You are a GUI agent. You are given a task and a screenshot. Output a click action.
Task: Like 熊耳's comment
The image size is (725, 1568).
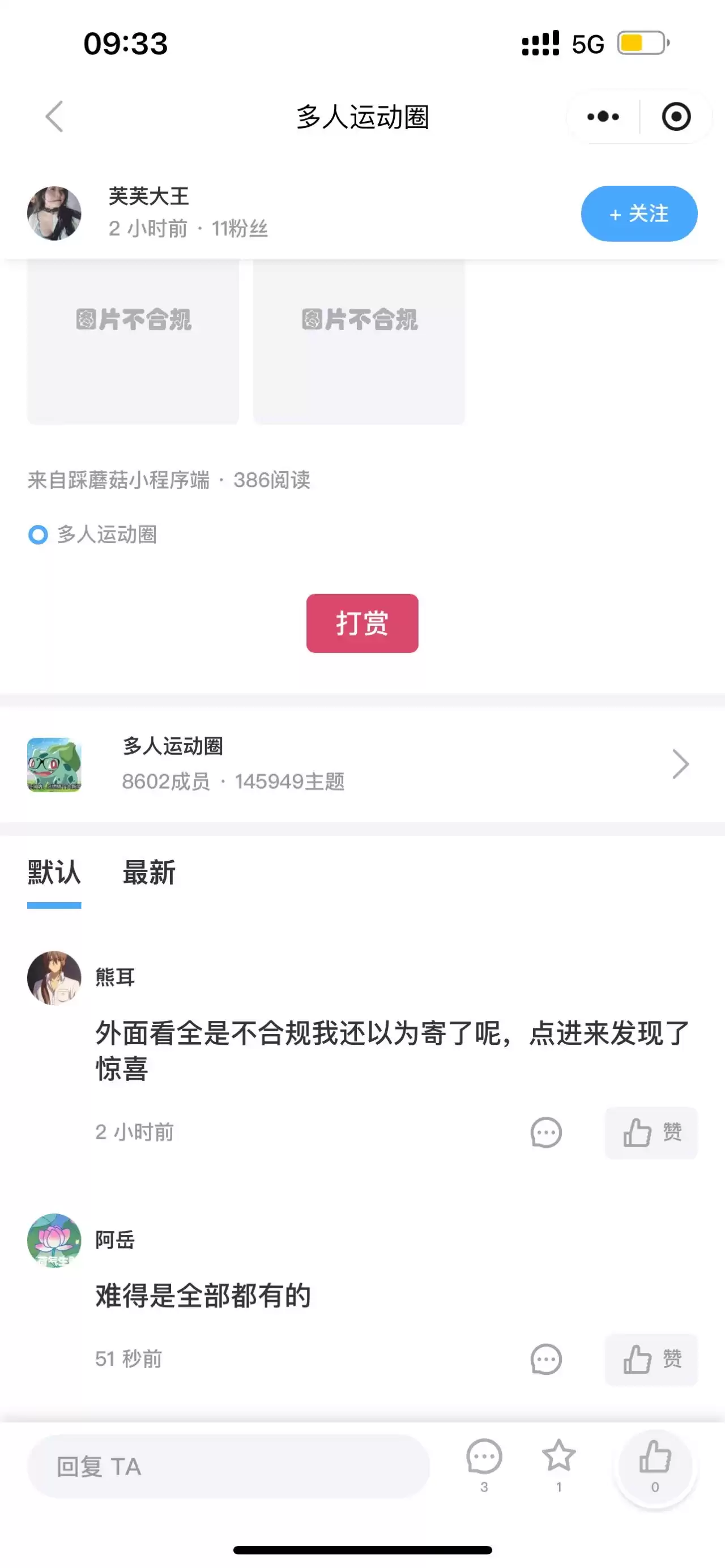pos(651,1133)
